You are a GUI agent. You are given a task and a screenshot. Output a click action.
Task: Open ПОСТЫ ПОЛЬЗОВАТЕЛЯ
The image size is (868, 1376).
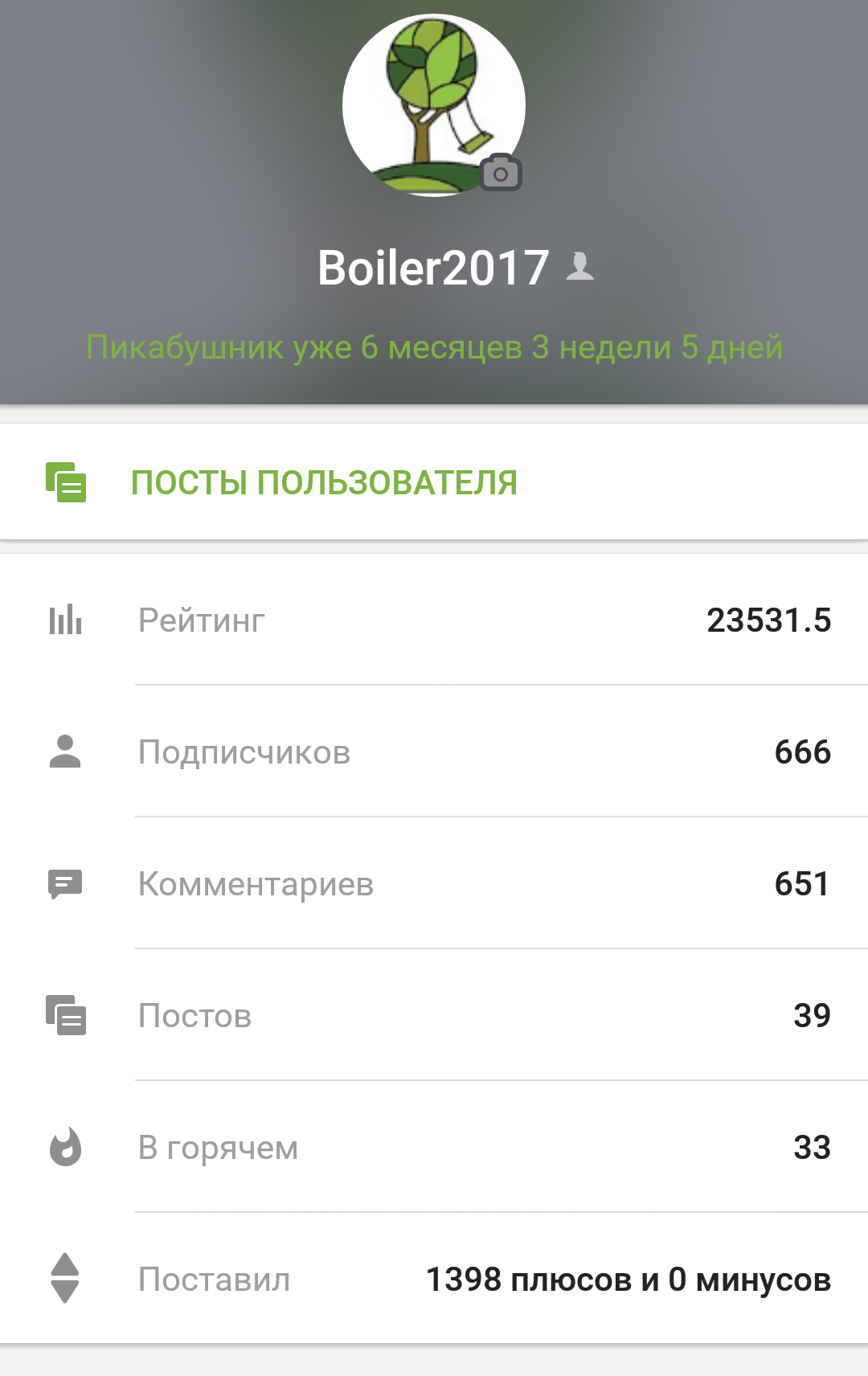324,482
